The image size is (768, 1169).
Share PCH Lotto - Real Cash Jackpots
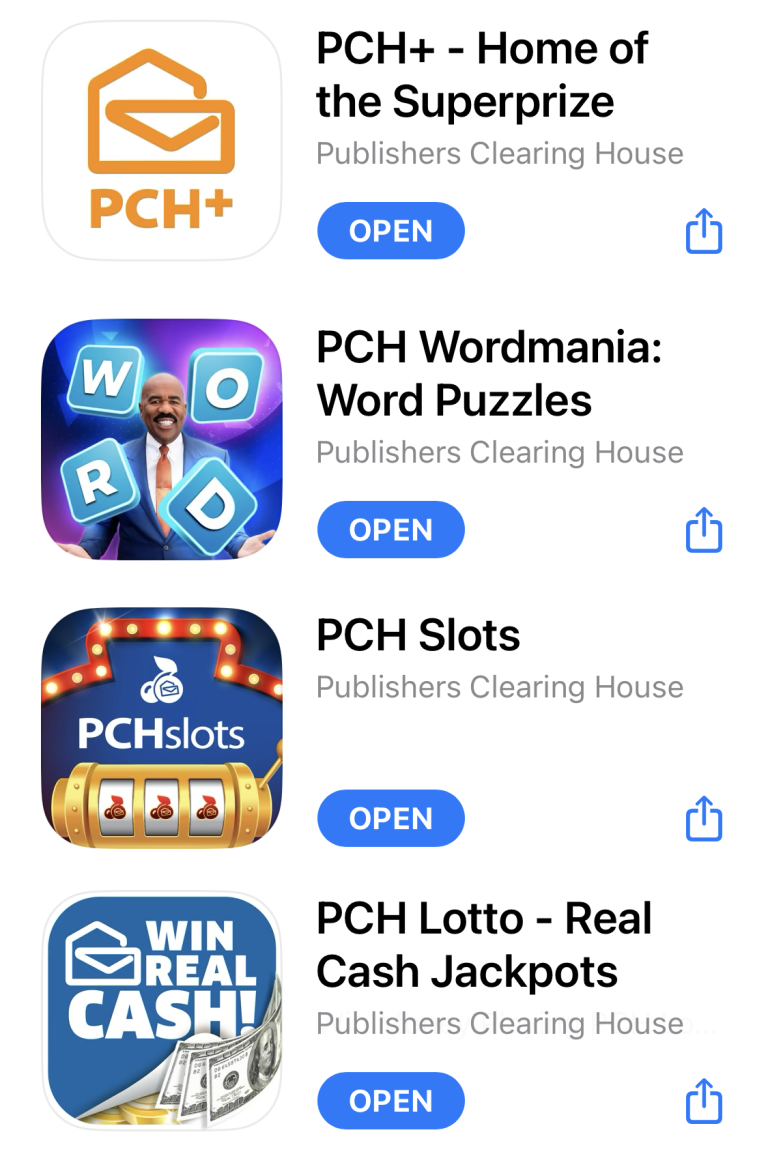click(x=704, y=1101)
